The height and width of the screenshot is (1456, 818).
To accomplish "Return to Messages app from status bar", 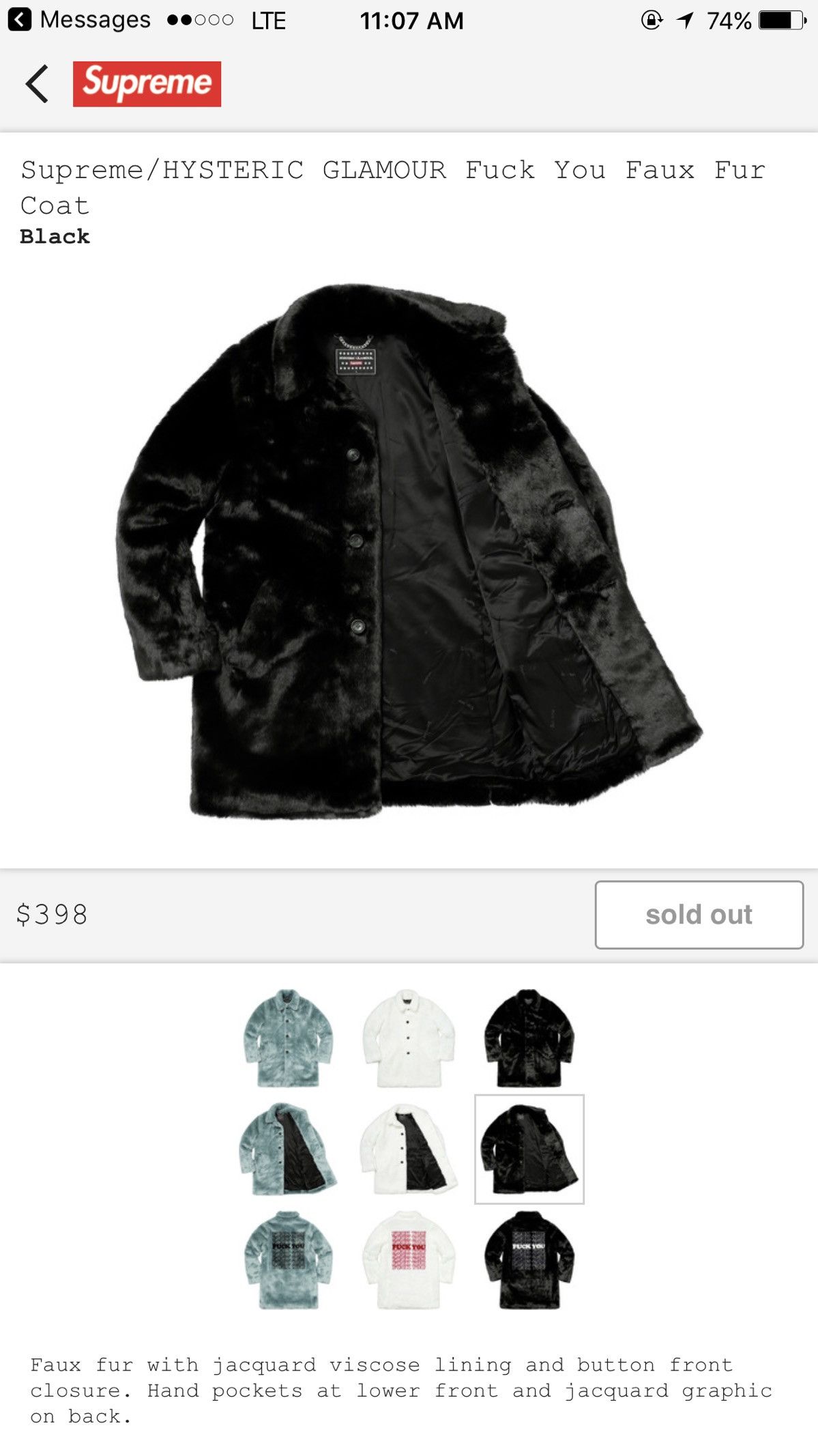I will (x=79, y=20).
